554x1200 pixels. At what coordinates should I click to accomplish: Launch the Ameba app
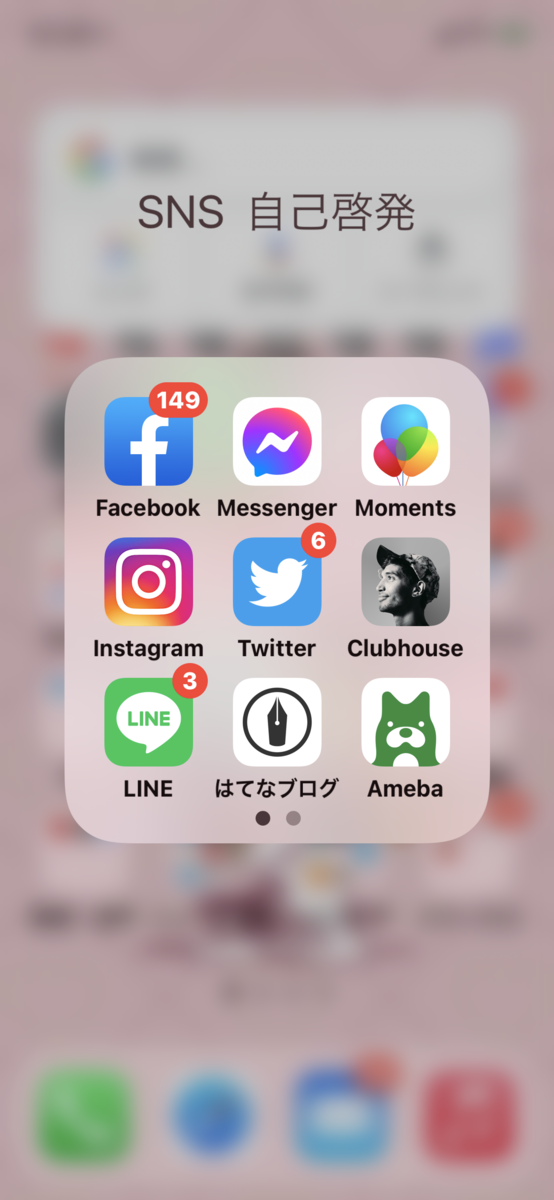tap(405, 722)
